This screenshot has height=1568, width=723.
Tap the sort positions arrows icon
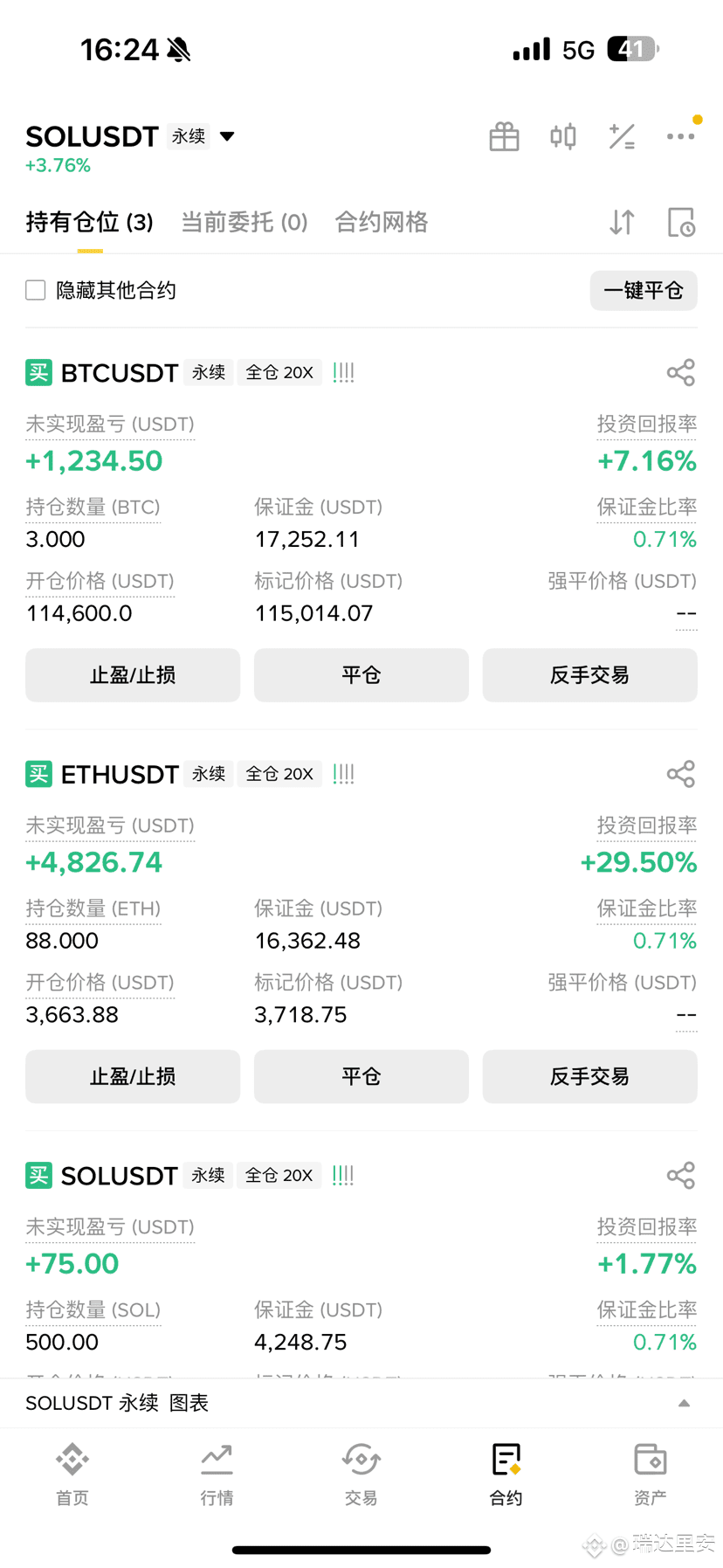pyautogui.click(x=622, y=223)
